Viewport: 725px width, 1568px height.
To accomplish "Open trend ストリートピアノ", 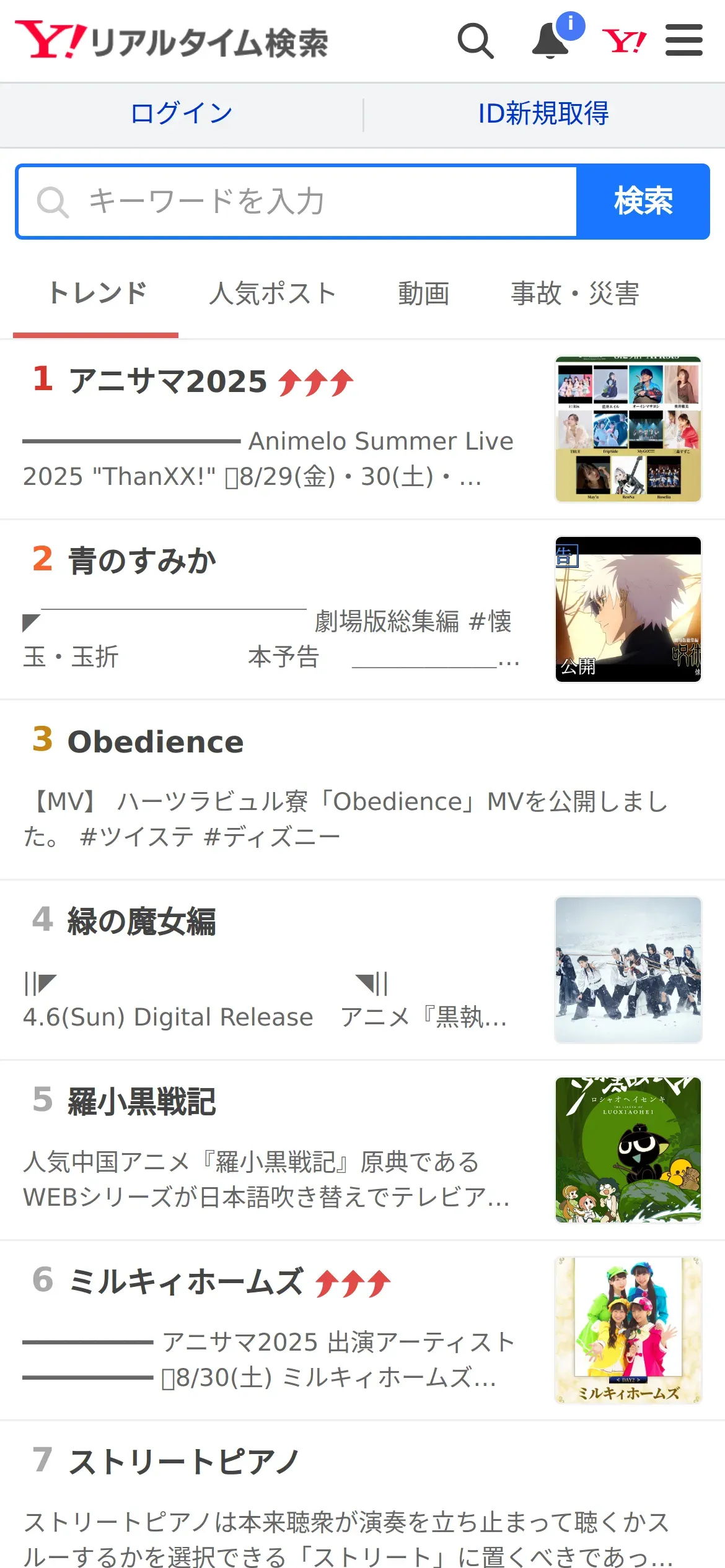I will coord(185,1462).
